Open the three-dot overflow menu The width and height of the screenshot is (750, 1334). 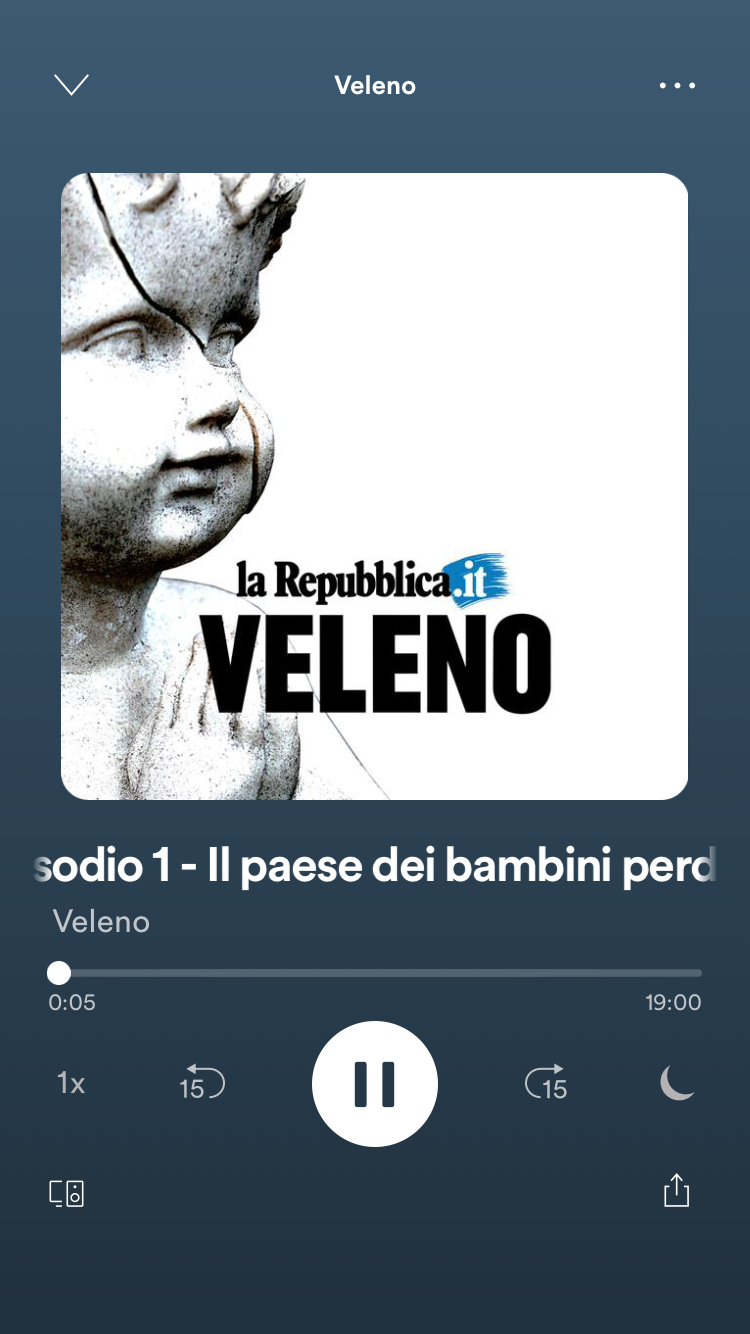point(677,86)
